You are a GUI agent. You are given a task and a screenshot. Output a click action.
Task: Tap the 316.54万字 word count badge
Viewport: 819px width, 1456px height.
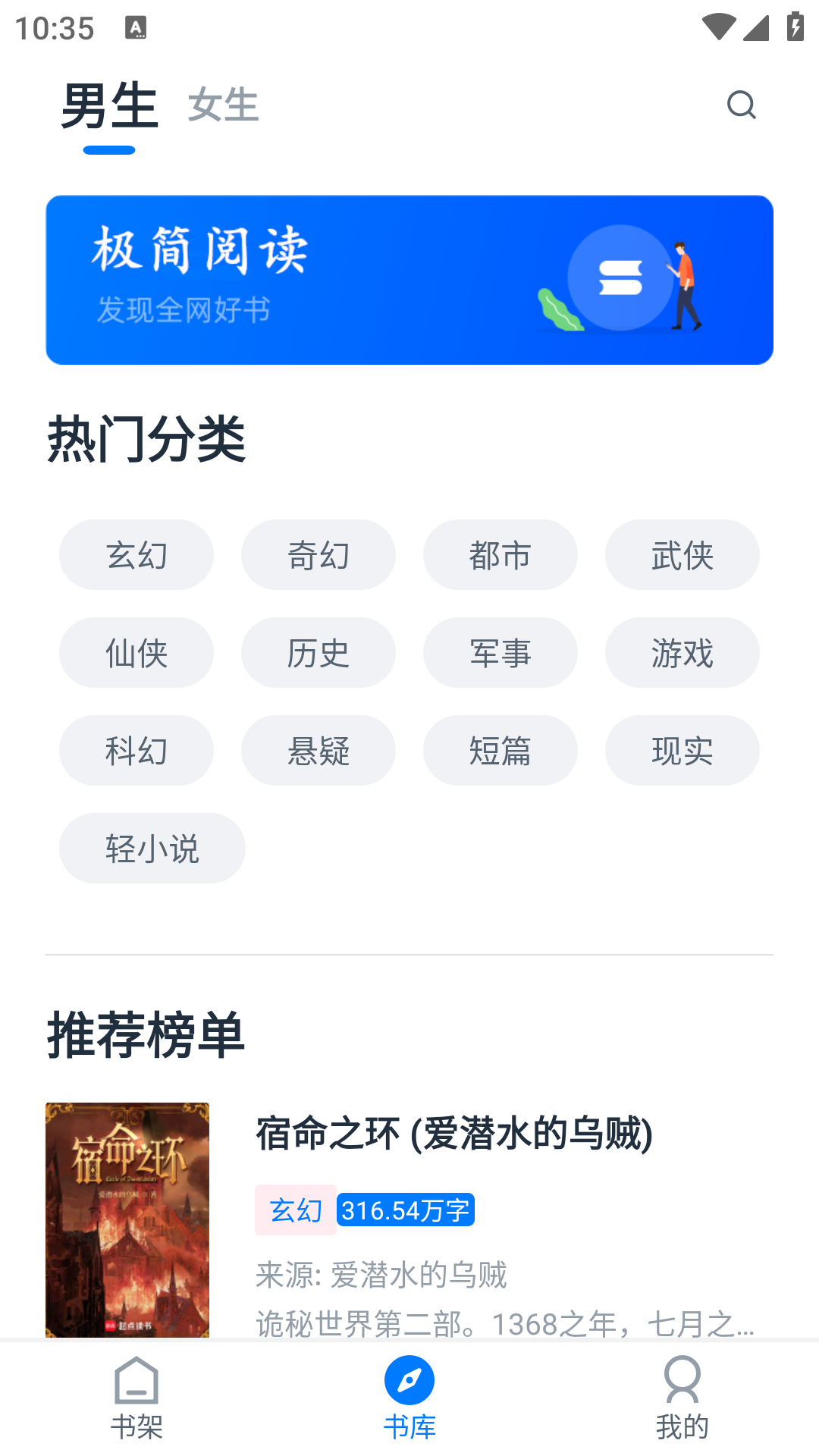[x=406, y=1210]
